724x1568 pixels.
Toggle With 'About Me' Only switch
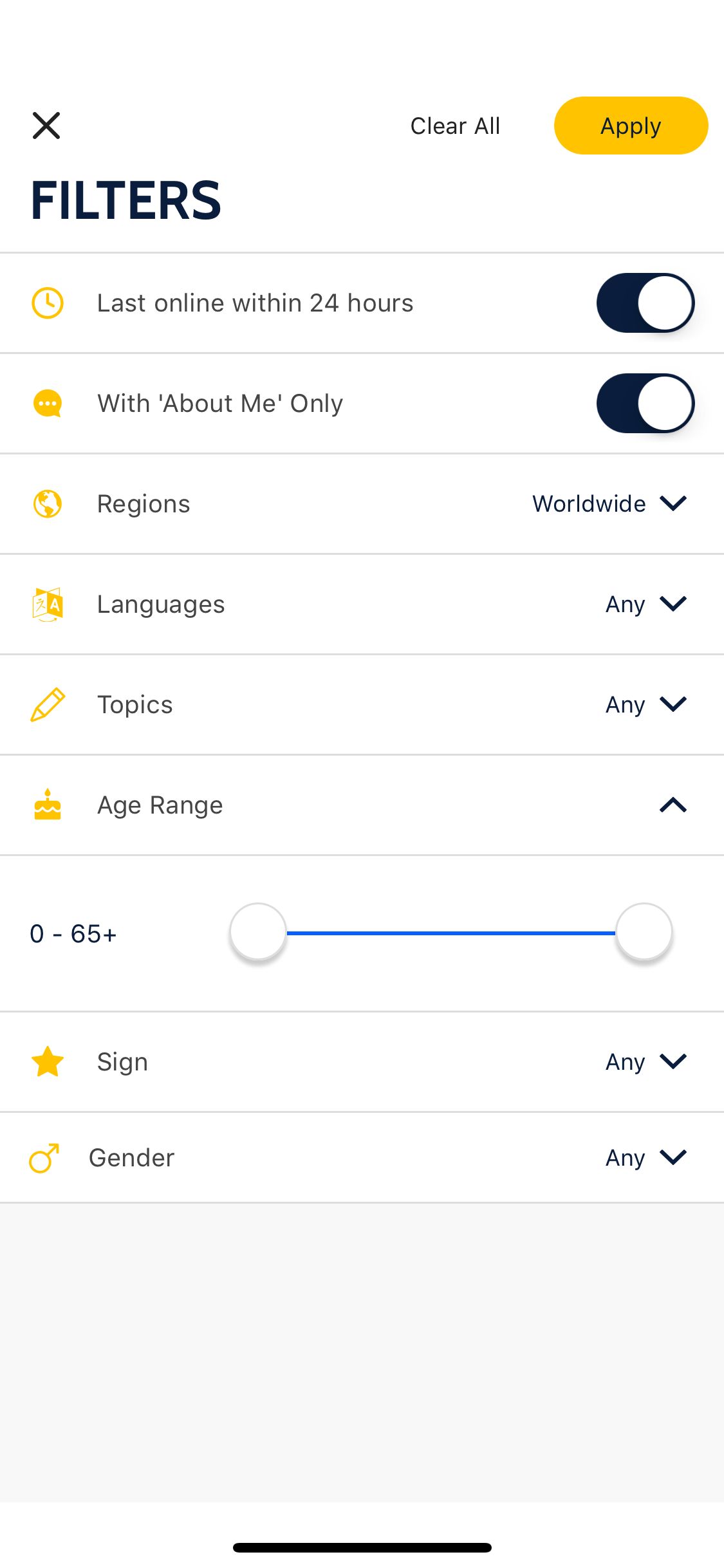[x=645, y=404]
